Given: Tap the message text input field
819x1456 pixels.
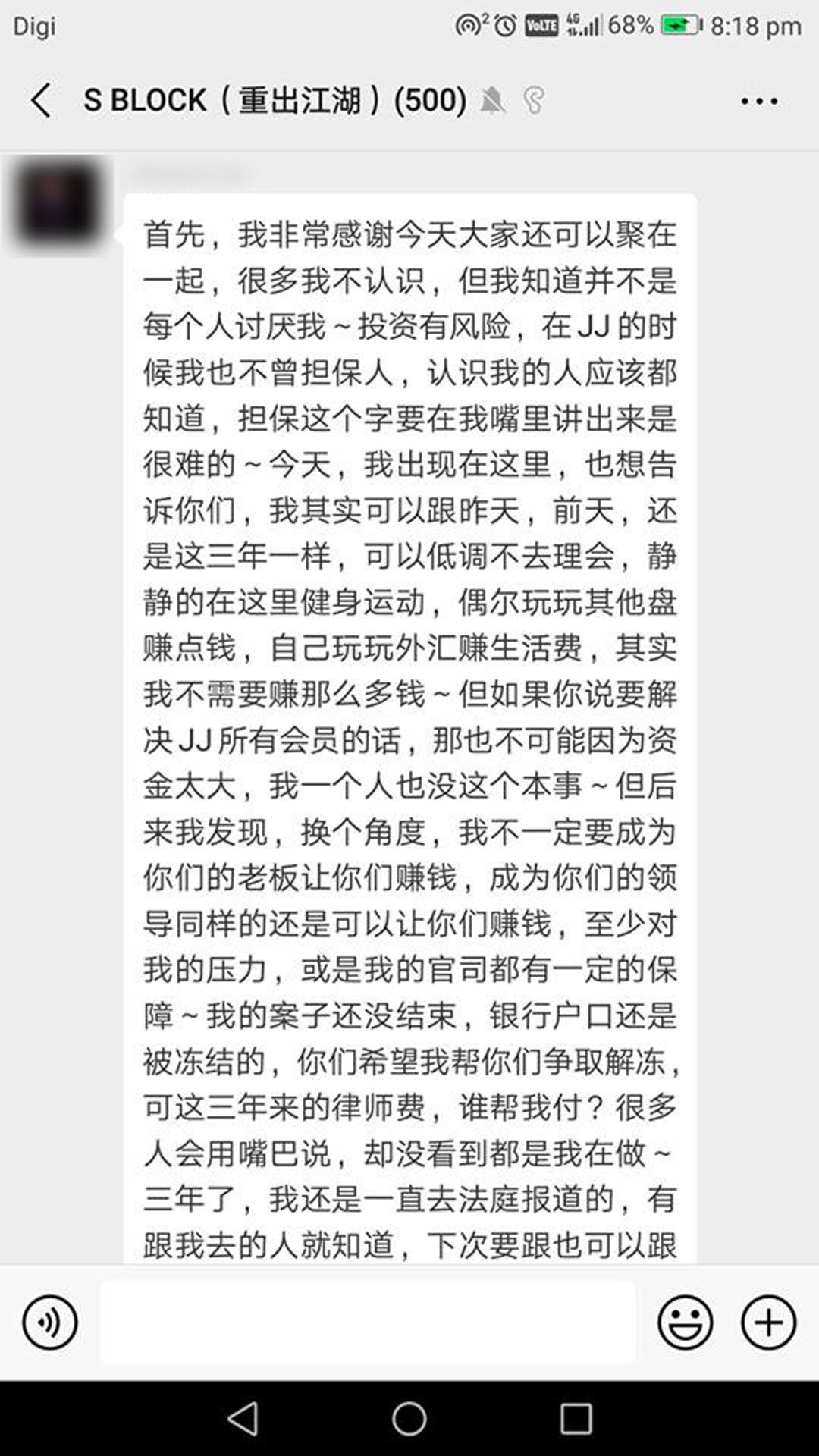Looking at the screenshot, I should coord(368,1323).
